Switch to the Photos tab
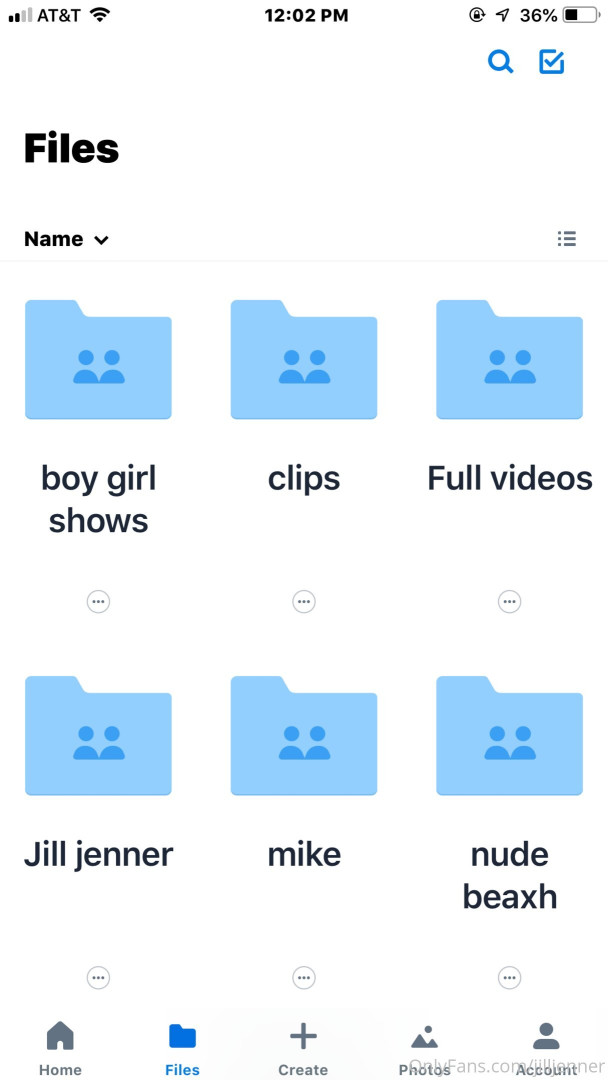 coord(425,1047)
